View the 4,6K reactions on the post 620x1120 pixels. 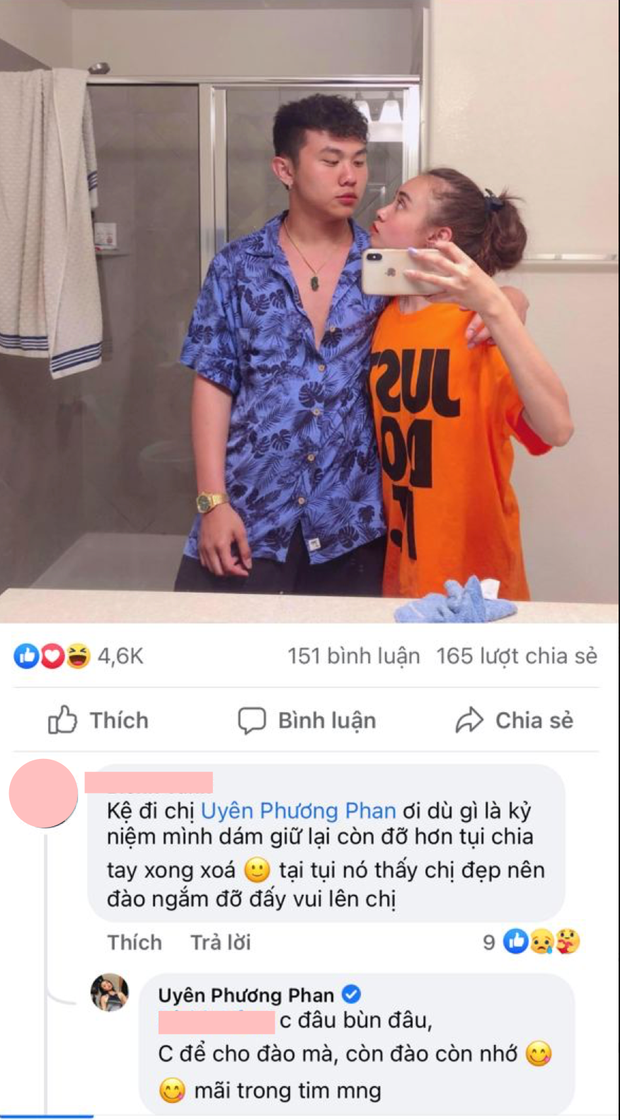click(x=80, y=656)
